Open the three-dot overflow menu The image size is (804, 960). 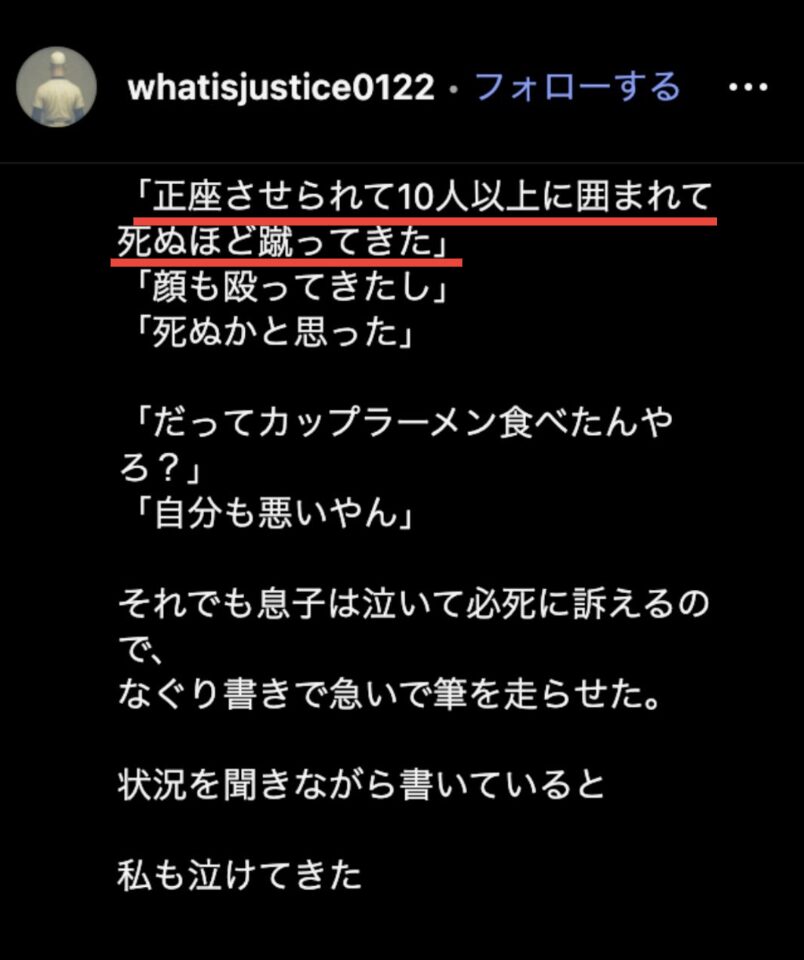[x=748, y=88]
